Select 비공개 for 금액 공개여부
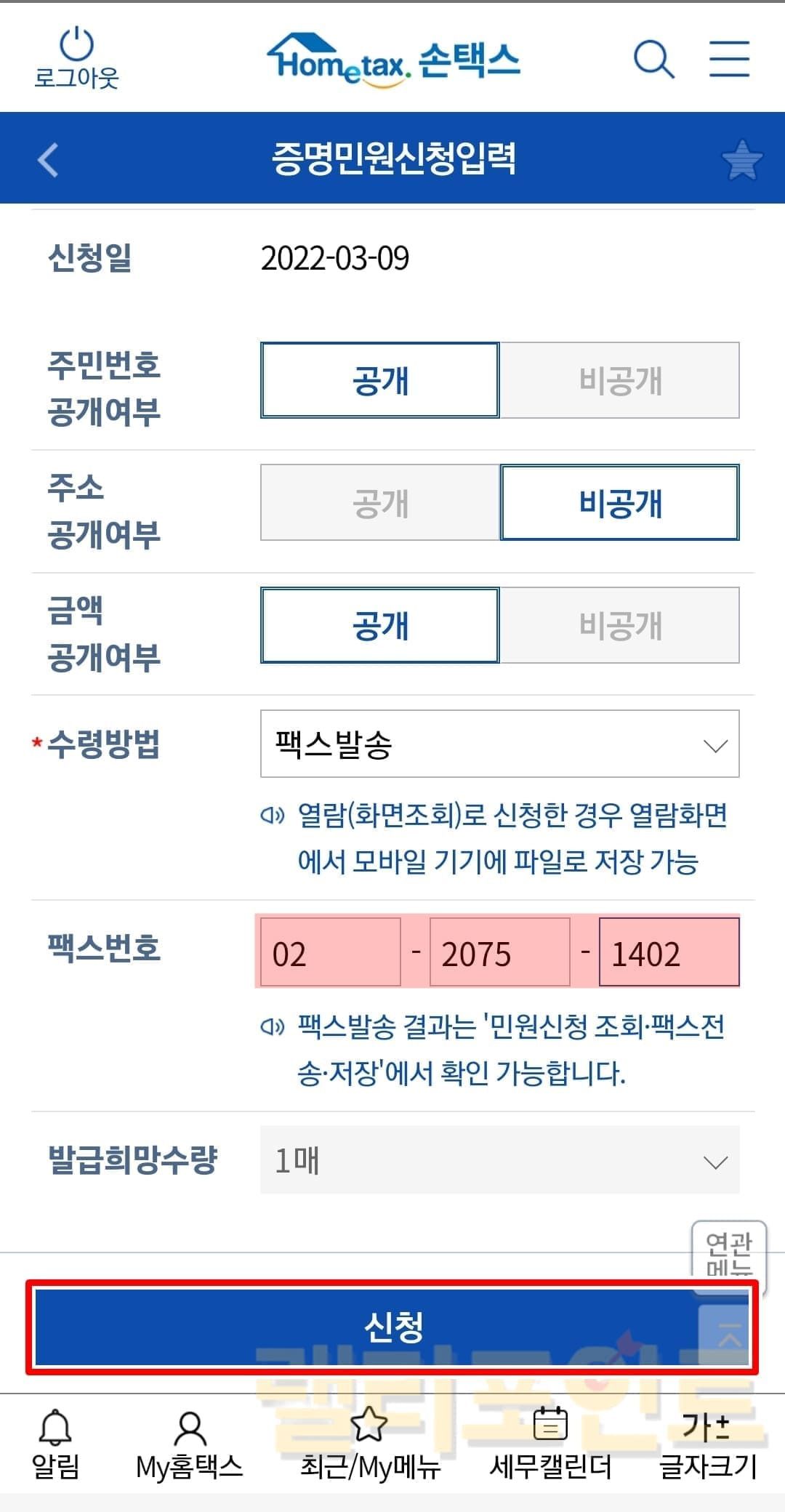This screenshot has height=1512, width=785. (620, 625)
